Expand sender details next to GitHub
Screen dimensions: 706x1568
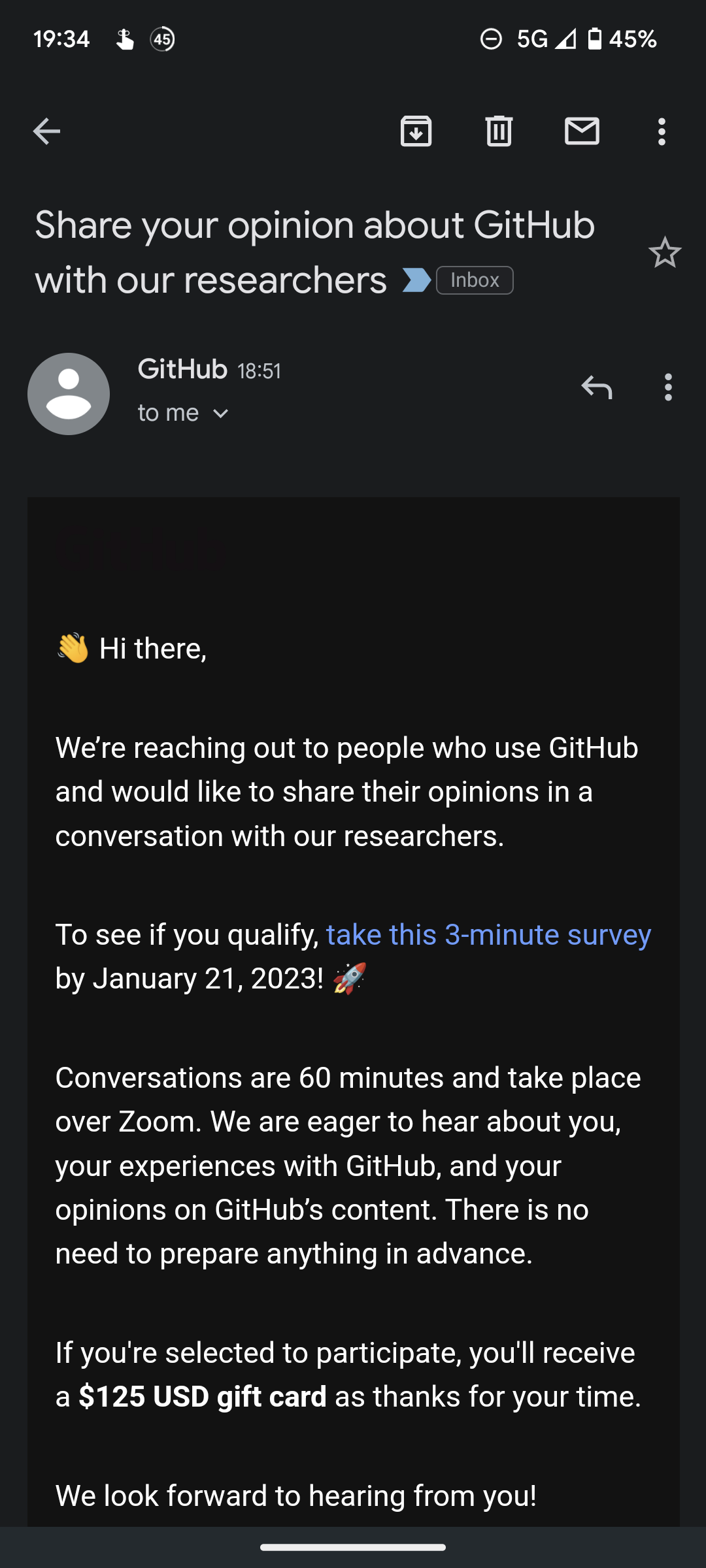coord(221,412)
